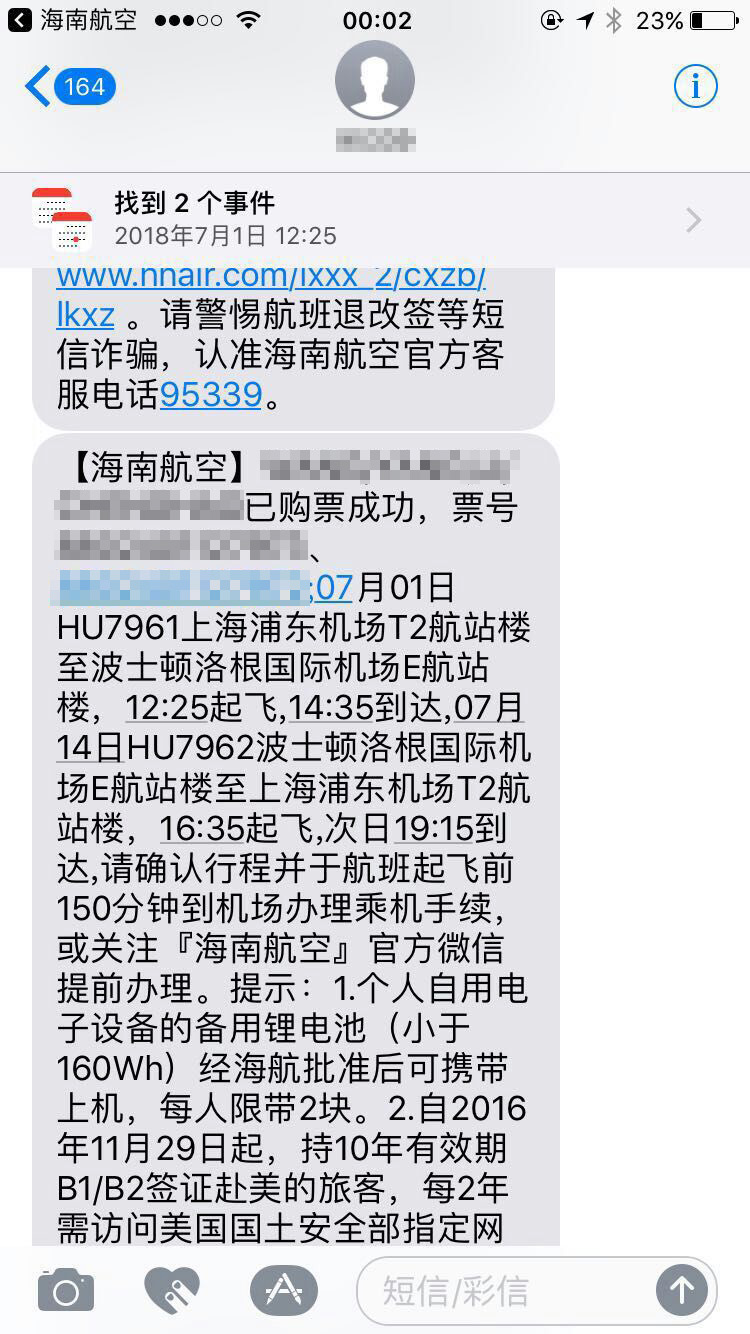Go back to the messages list
This screenshot has height=1334, width=750.
68,87
